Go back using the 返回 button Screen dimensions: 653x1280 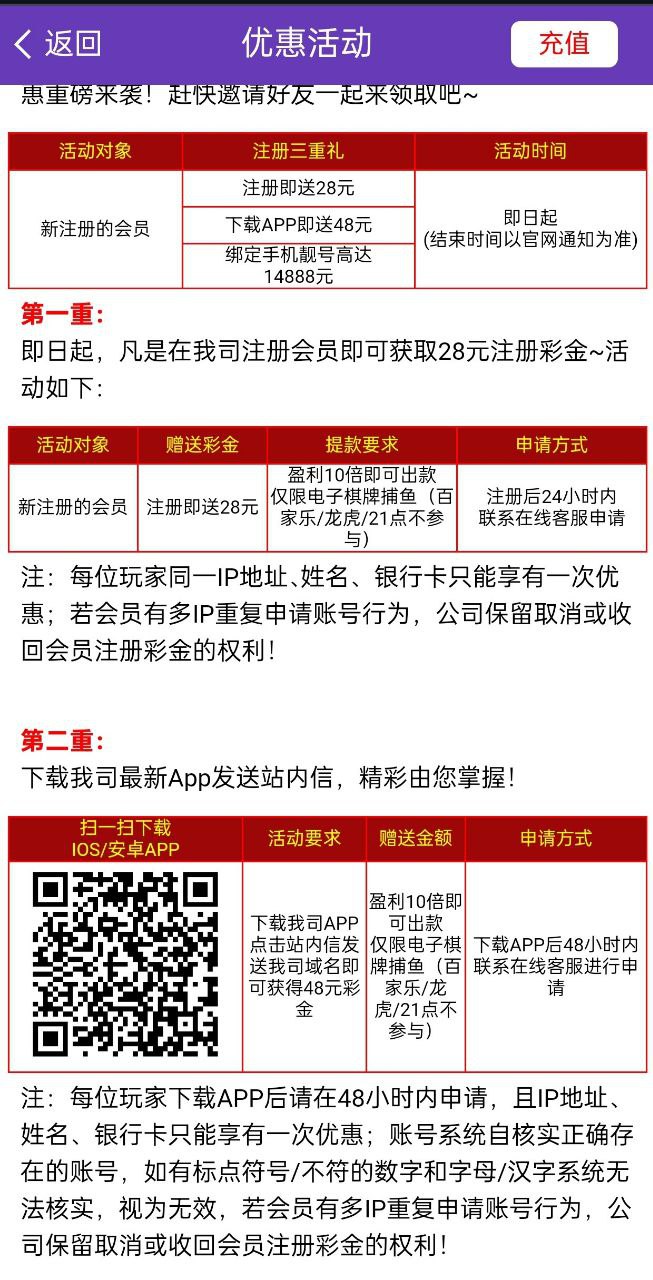(x=58, y=44)
